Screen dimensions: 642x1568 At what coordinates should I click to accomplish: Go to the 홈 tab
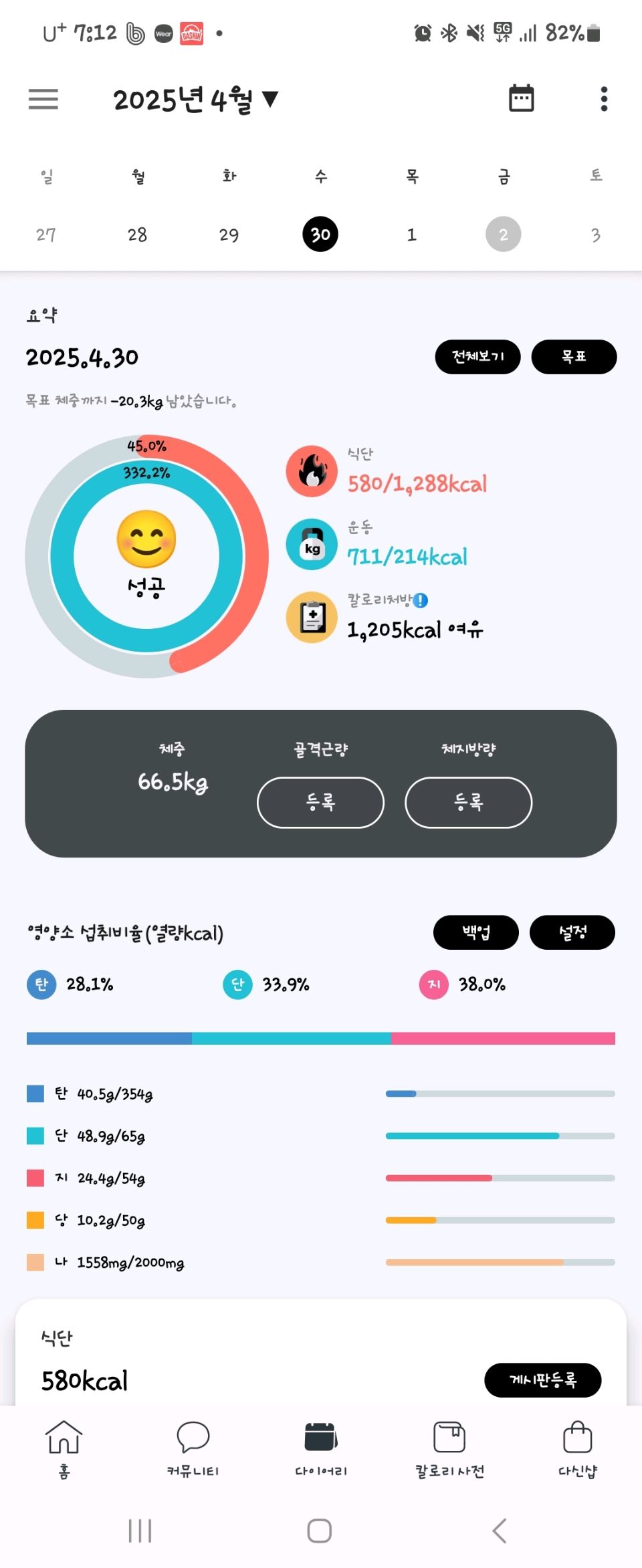coord(64,1448)
